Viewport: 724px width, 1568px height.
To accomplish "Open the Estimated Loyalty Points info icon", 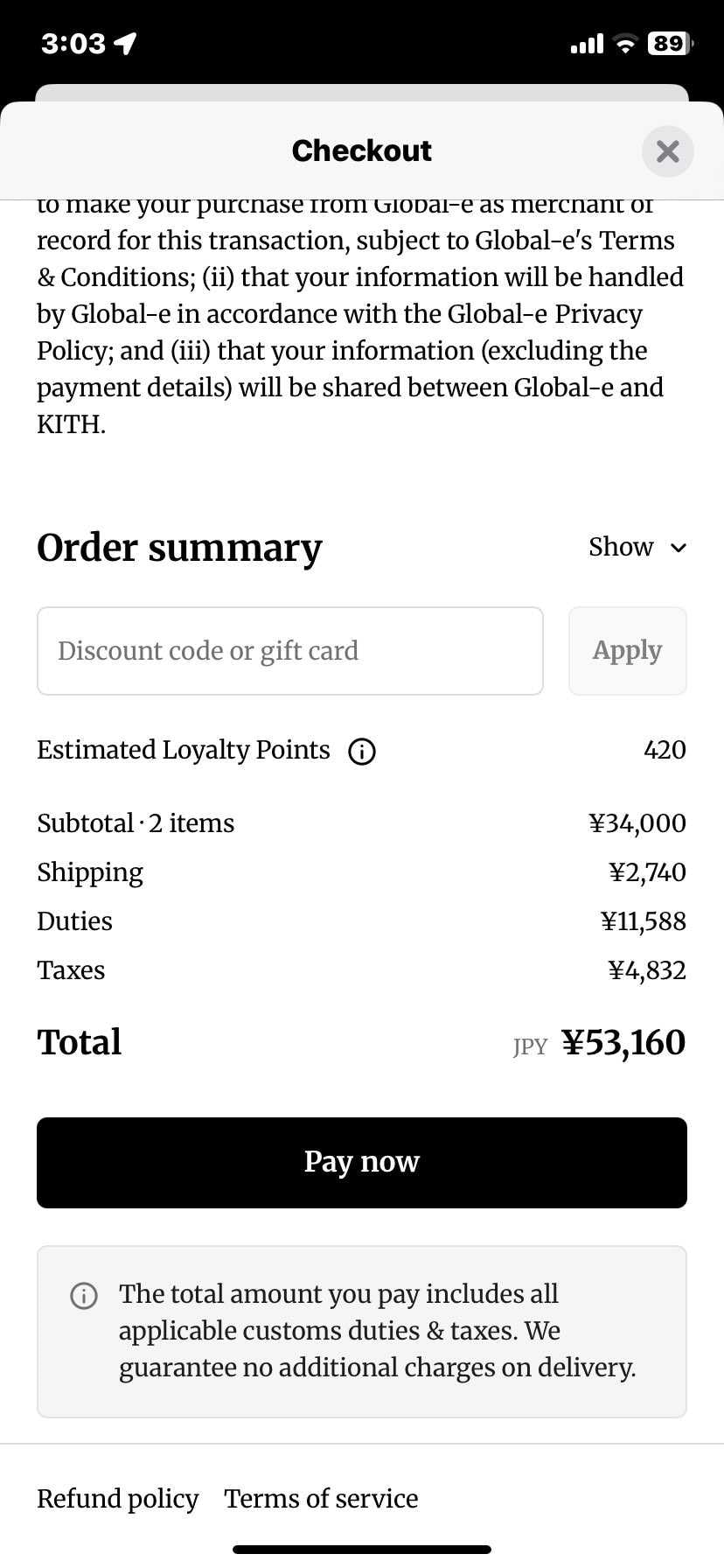I will (362, 752).
